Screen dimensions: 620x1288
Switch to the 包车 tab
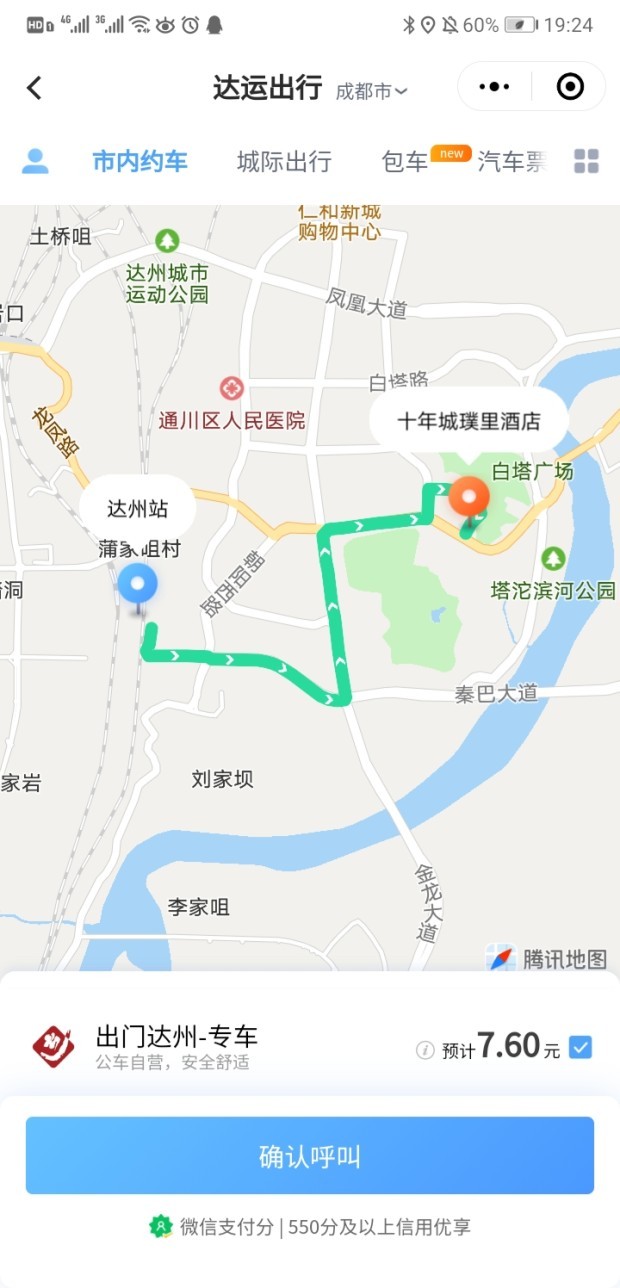click(x=405, y=161)
